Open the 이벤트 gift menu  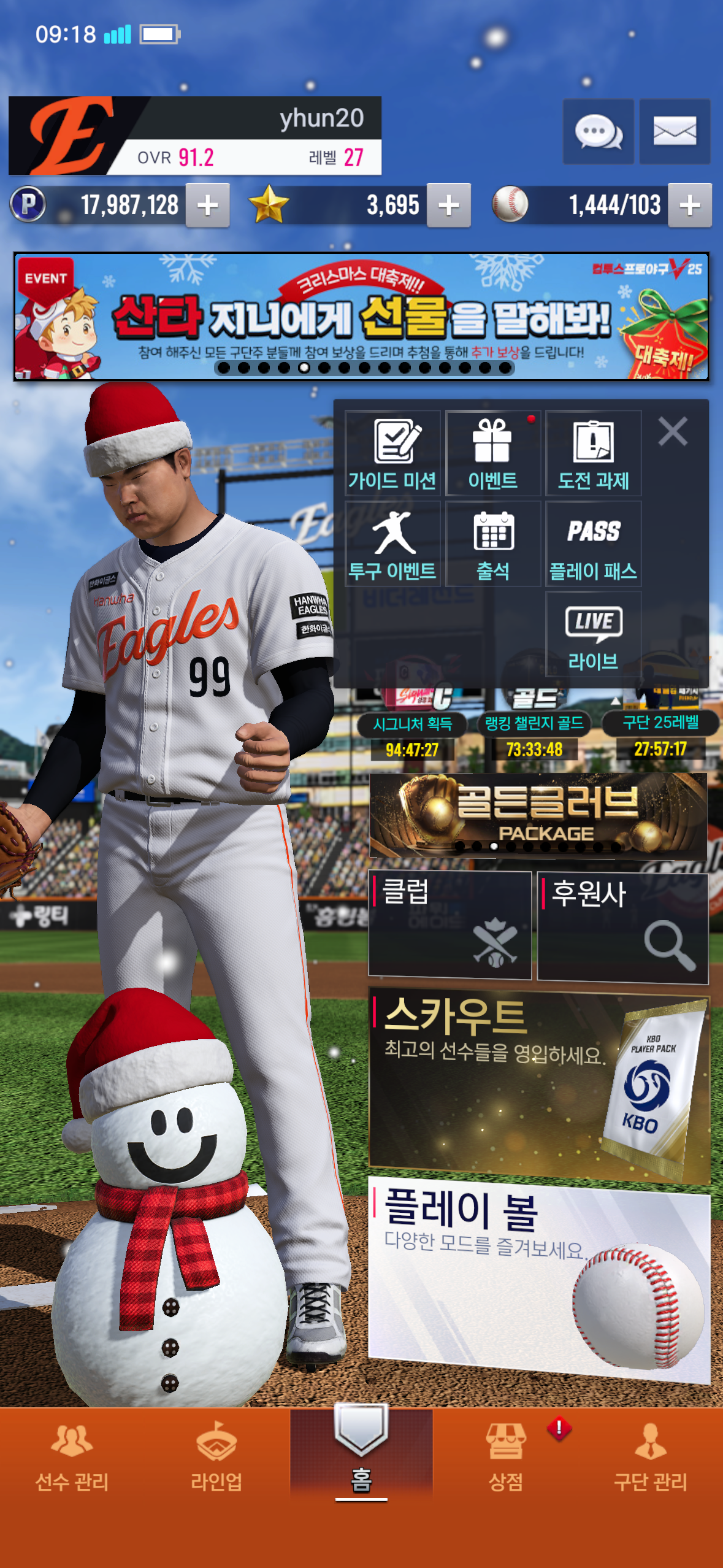492,454
